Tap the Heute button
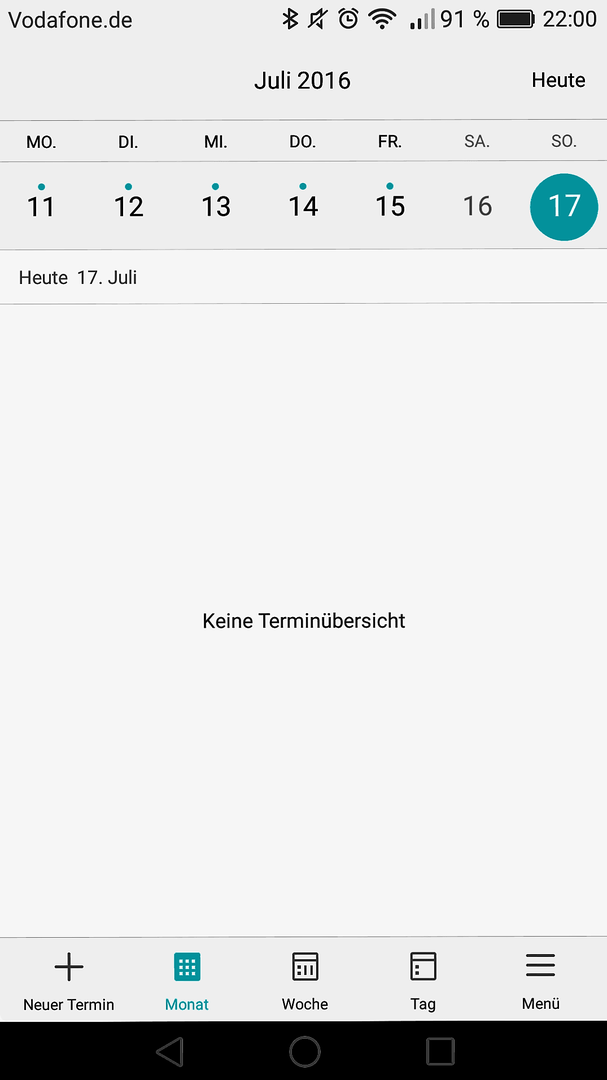Viewport: 607px width, 1080px height. coord(558,81)
